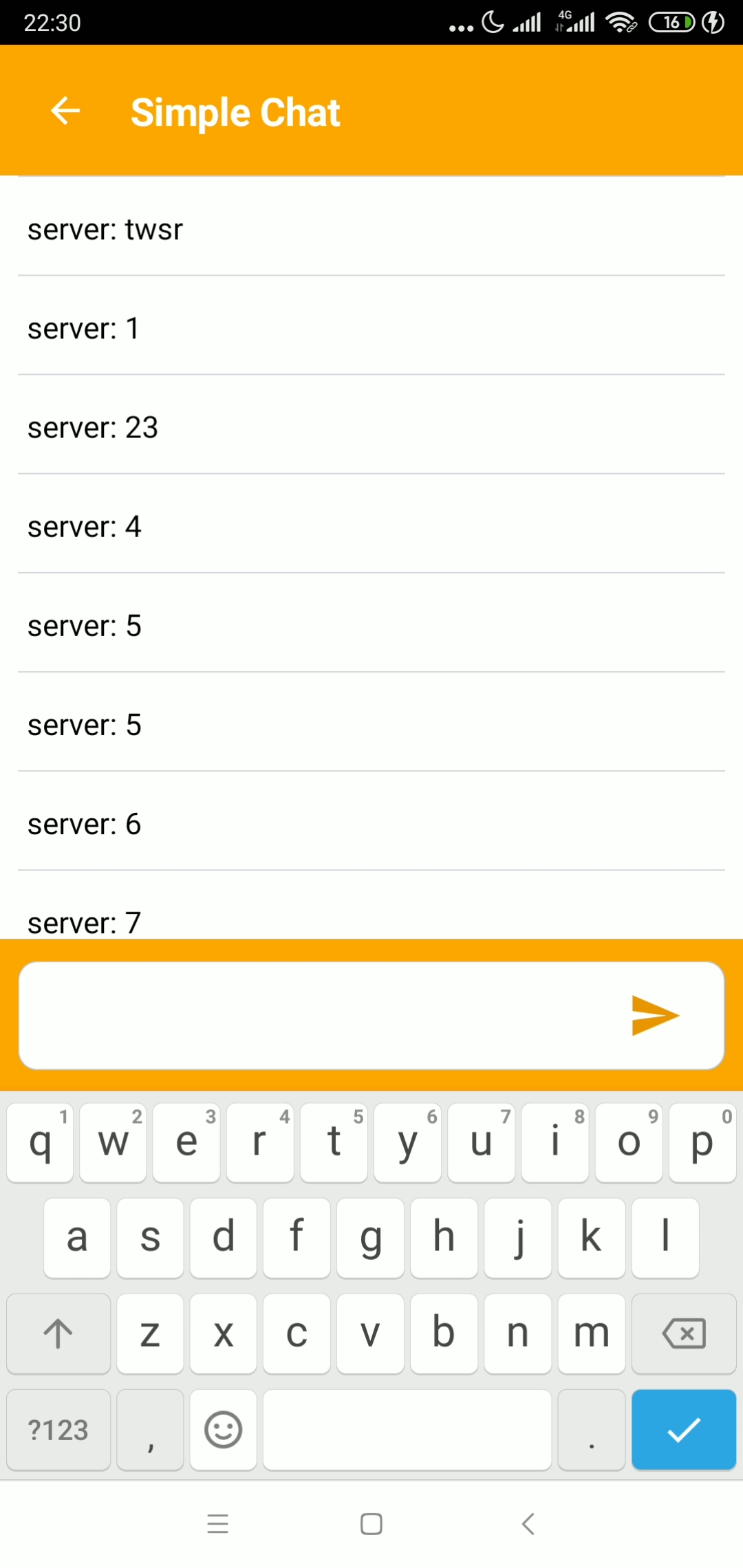Send the chat message
The image size is (743, 1568).
point(654,1015)
